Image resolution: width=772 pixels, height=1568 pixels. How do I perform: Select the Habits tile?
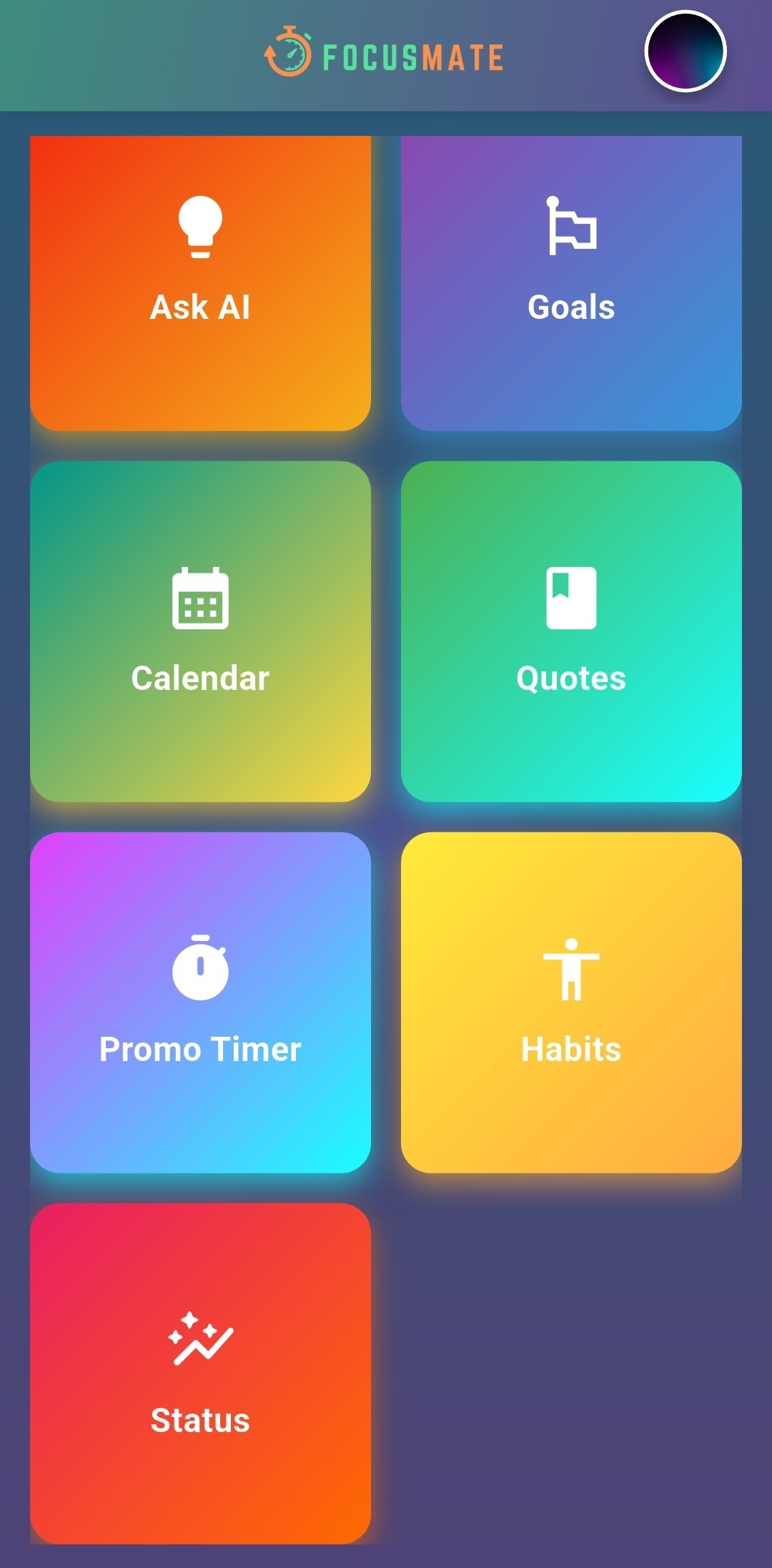[571, 1002]
